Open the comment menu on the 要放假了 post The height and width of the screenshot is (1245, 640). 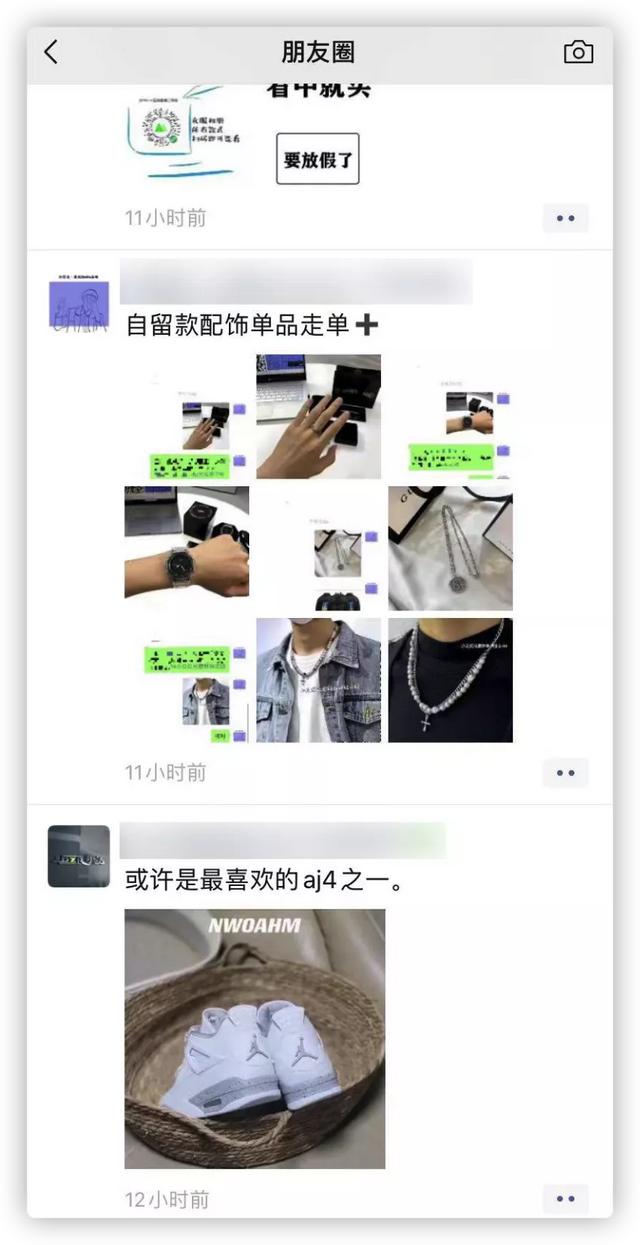pyautogui.click(x=566, y=218)
